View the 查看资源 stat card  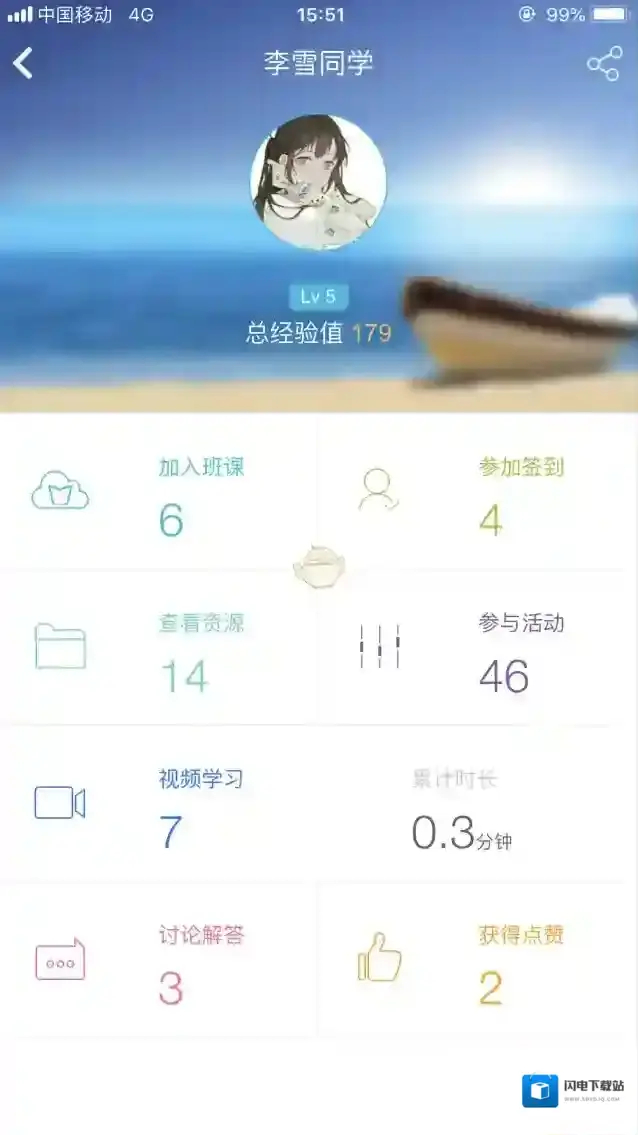click(160, 650)
